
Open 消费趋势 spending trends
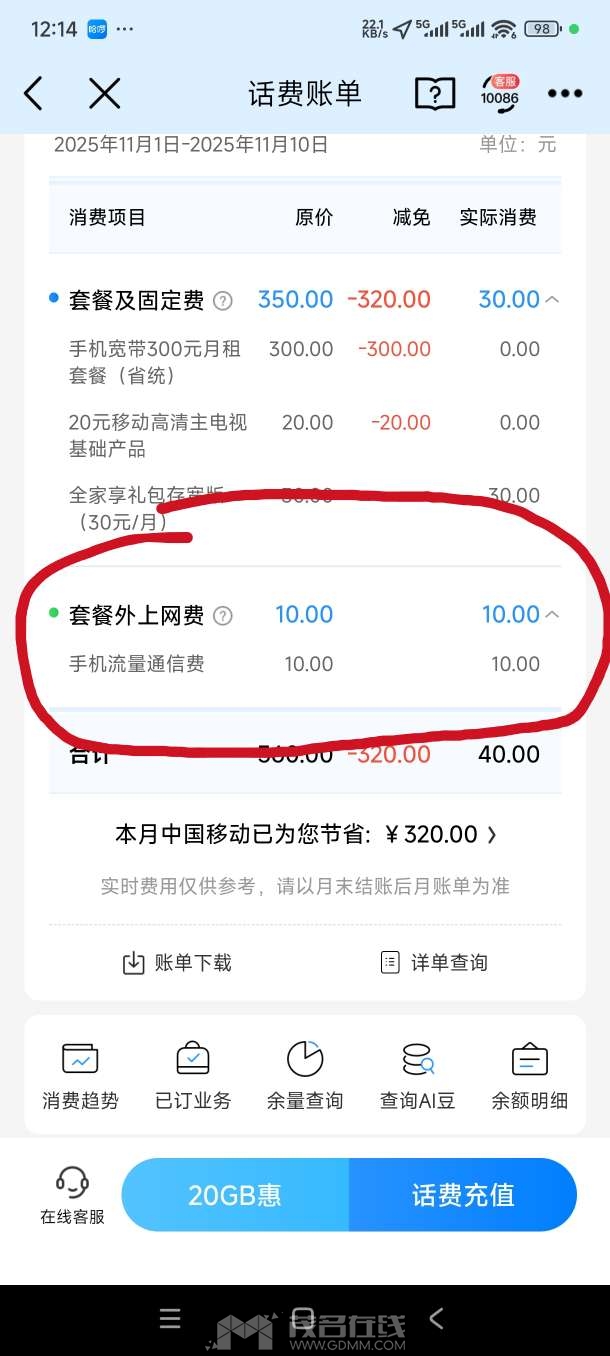tap(80, 1075)
